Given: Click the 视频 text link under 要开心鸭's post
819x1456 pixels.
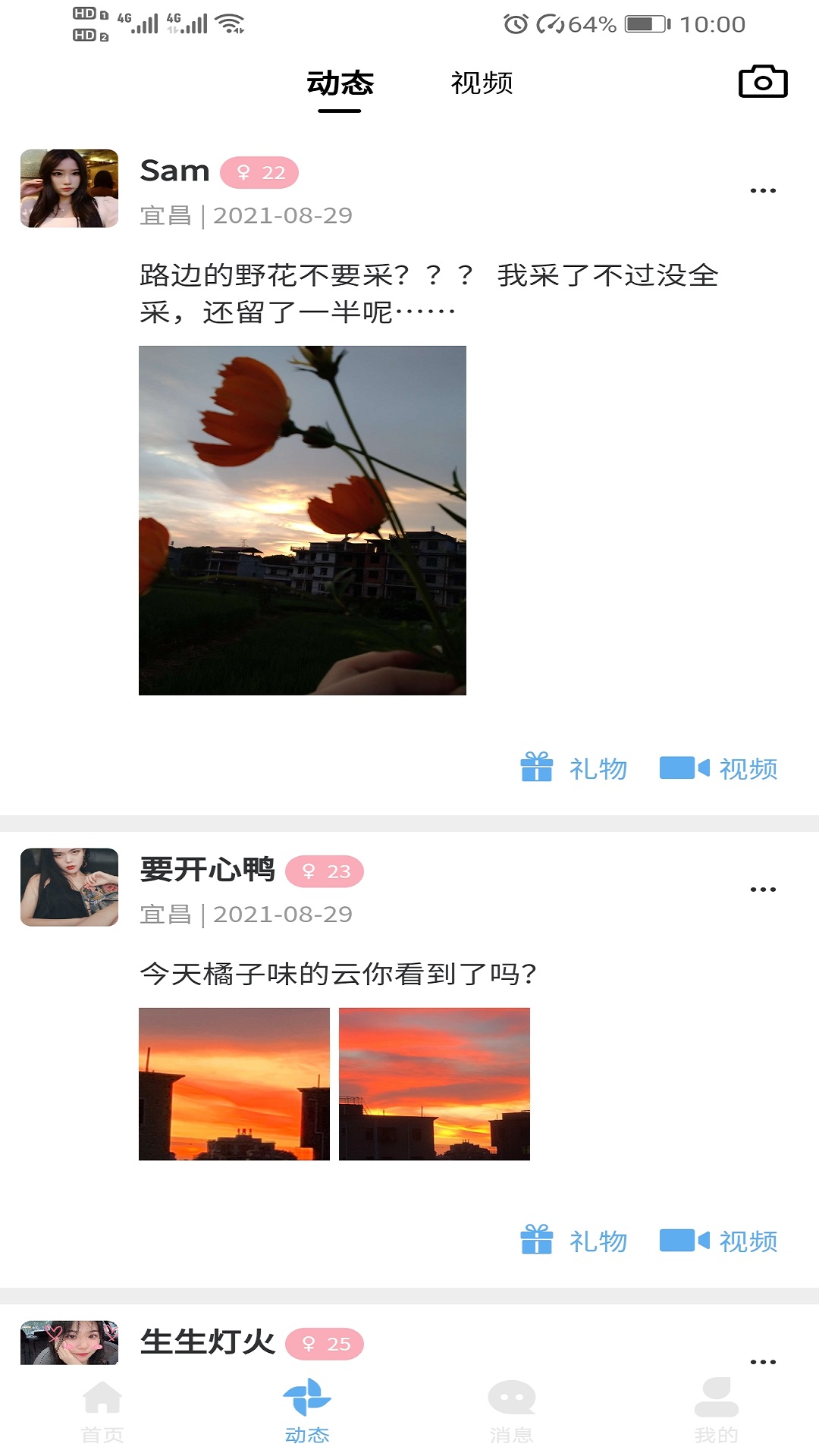Looking at the screenshot, I should pyautogui.click(x=751, y=1241).
